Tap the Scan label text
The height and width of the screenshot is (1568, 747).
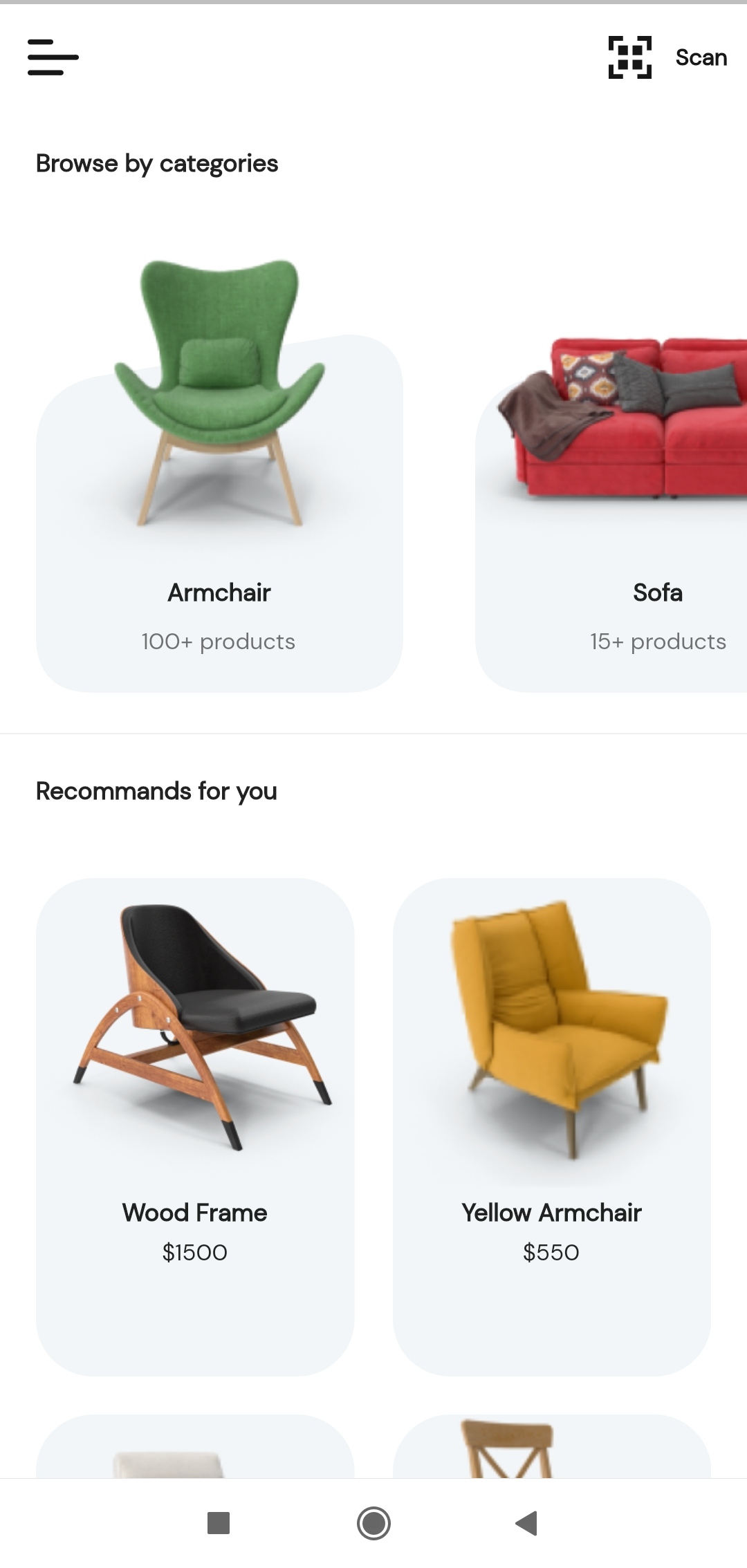701,58
